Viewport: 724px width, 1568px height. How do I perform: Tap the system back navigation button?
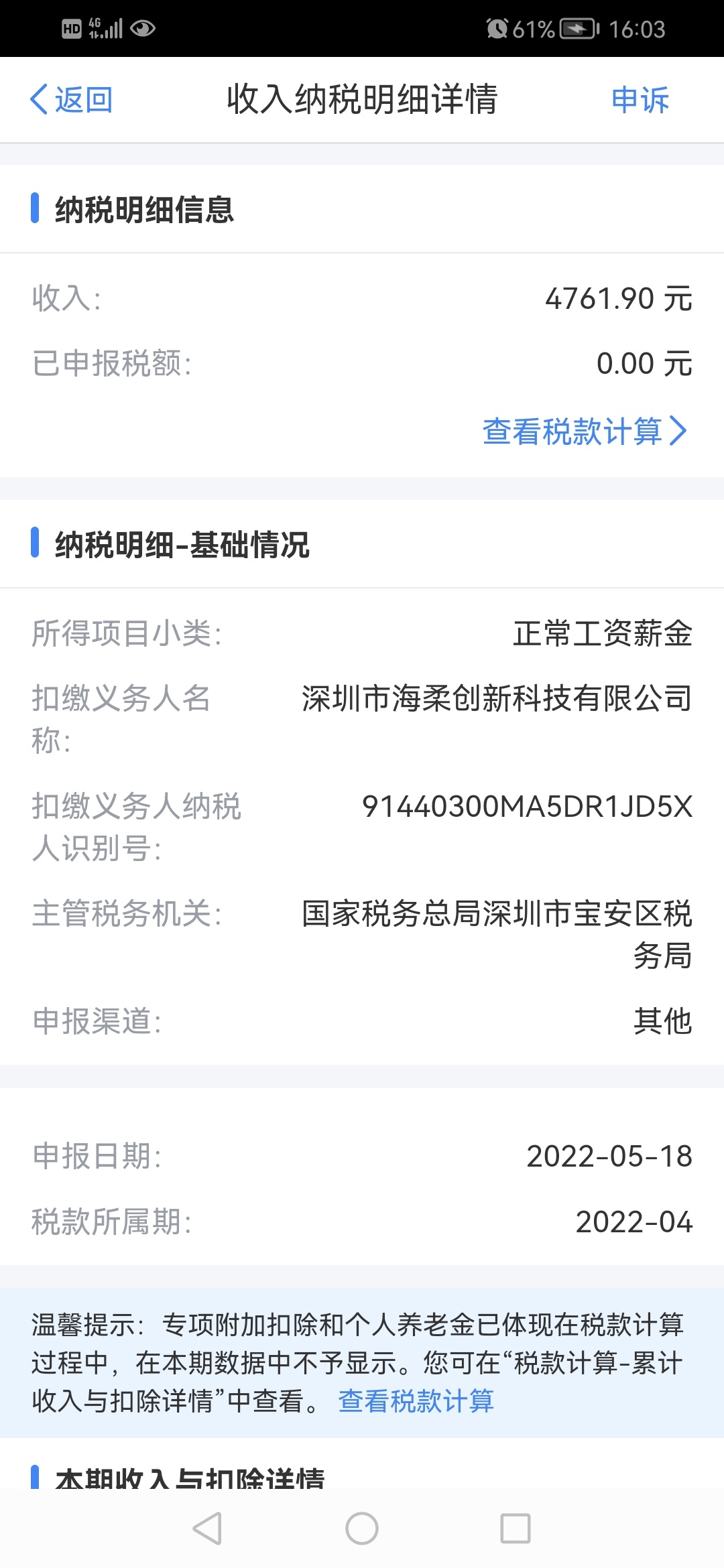[x=207, y=1528]
